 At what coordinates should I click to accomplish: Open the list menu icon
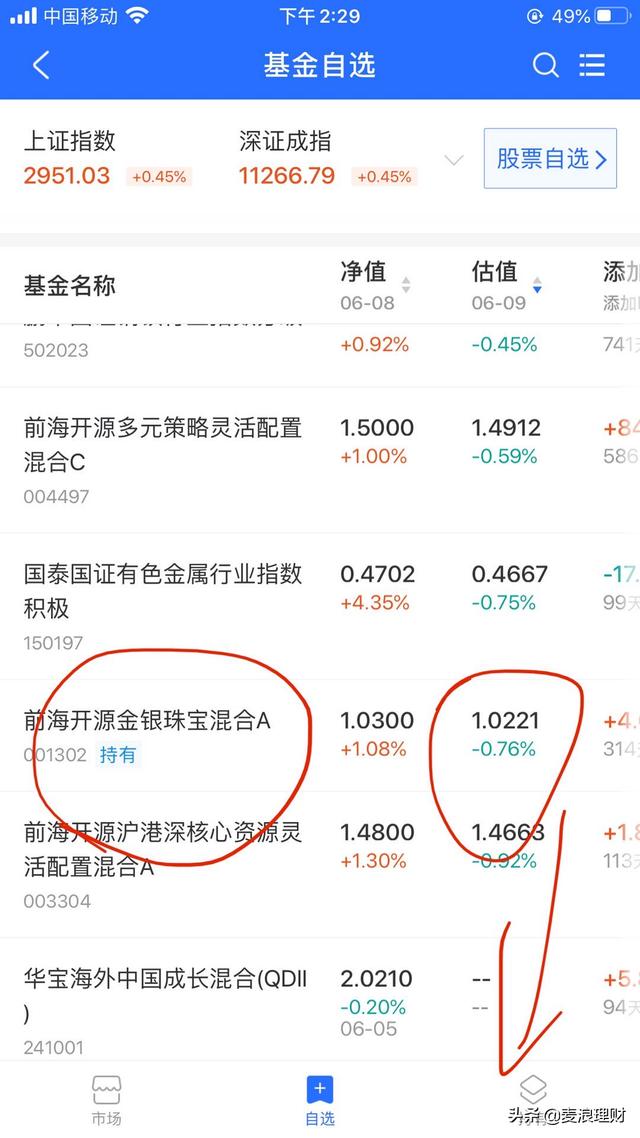[x=593, y=66]
